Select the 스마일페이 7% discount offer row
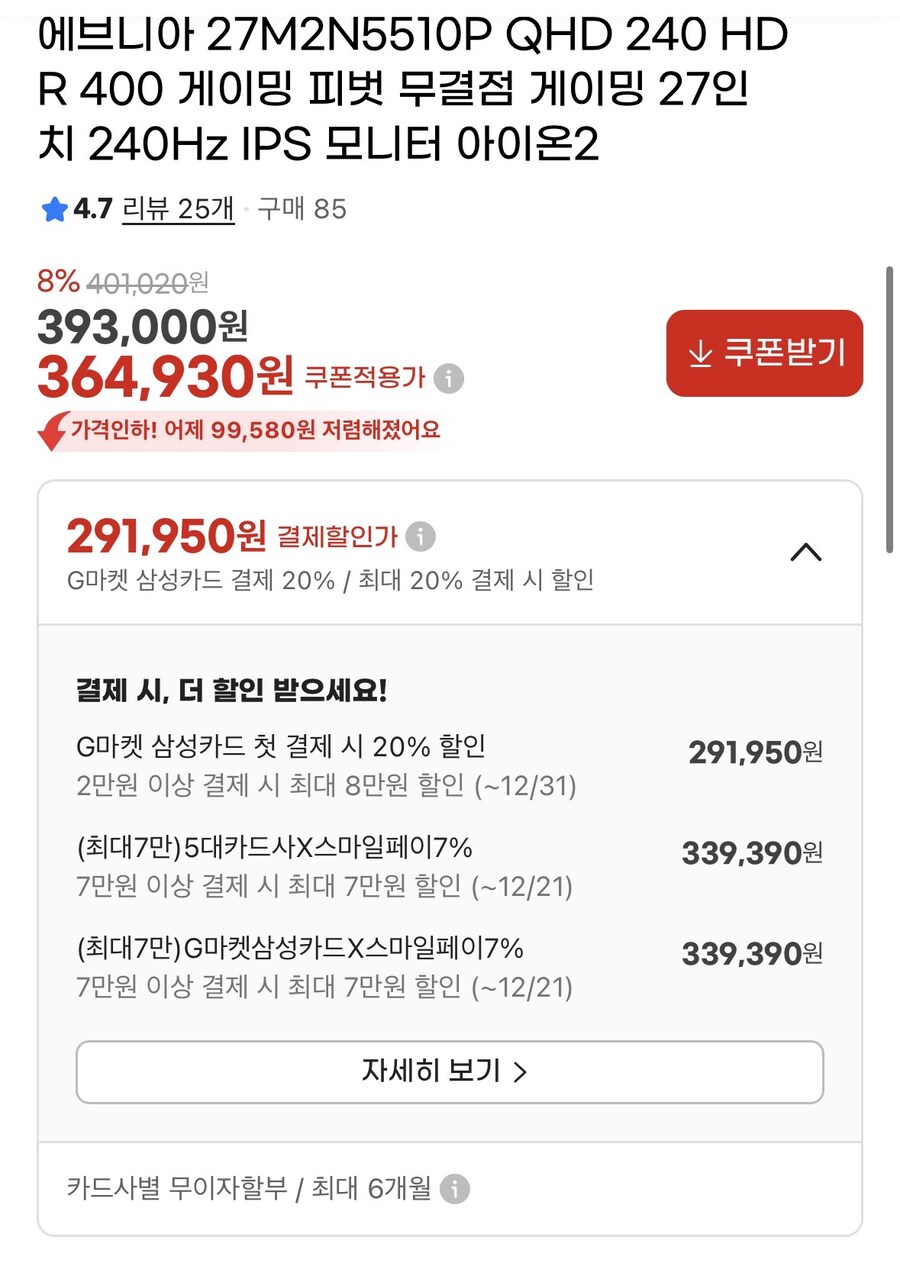Screen dimensions: 900x1263 click(450, 866)
